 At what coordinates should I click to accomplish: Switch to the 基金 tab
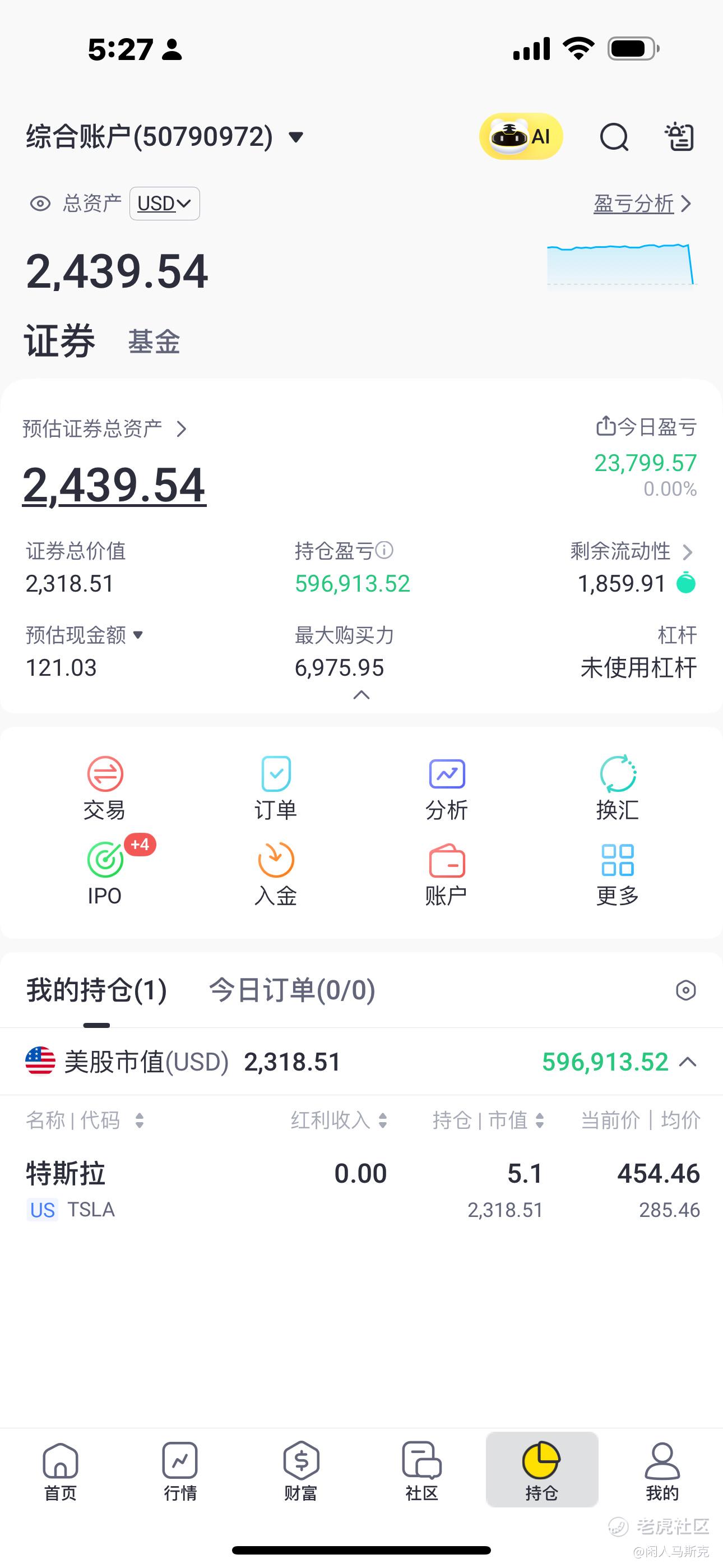click(154, 341)
